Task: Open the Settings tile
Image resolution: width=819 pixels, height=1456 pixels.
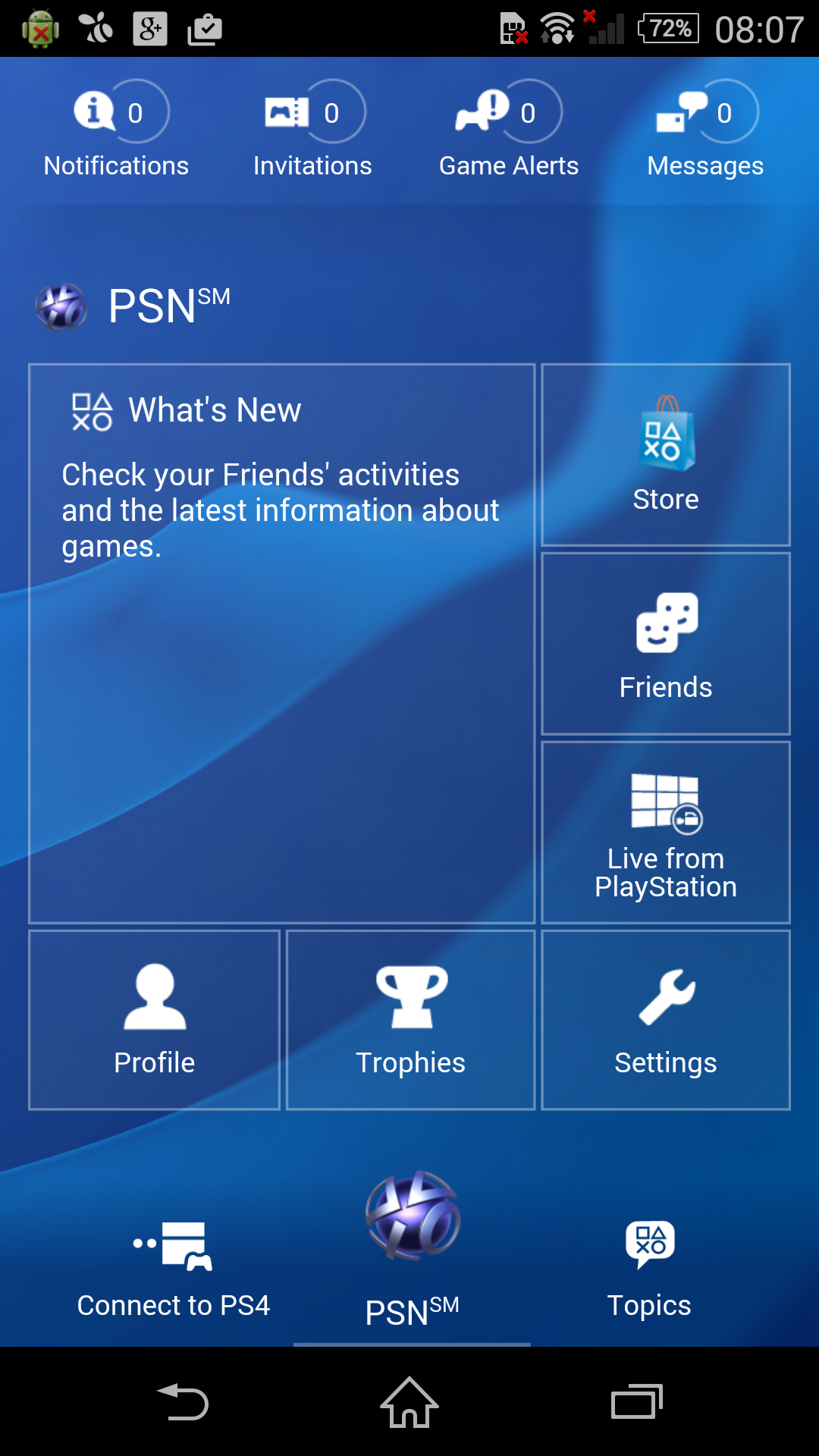Action: pos(666,1020)
